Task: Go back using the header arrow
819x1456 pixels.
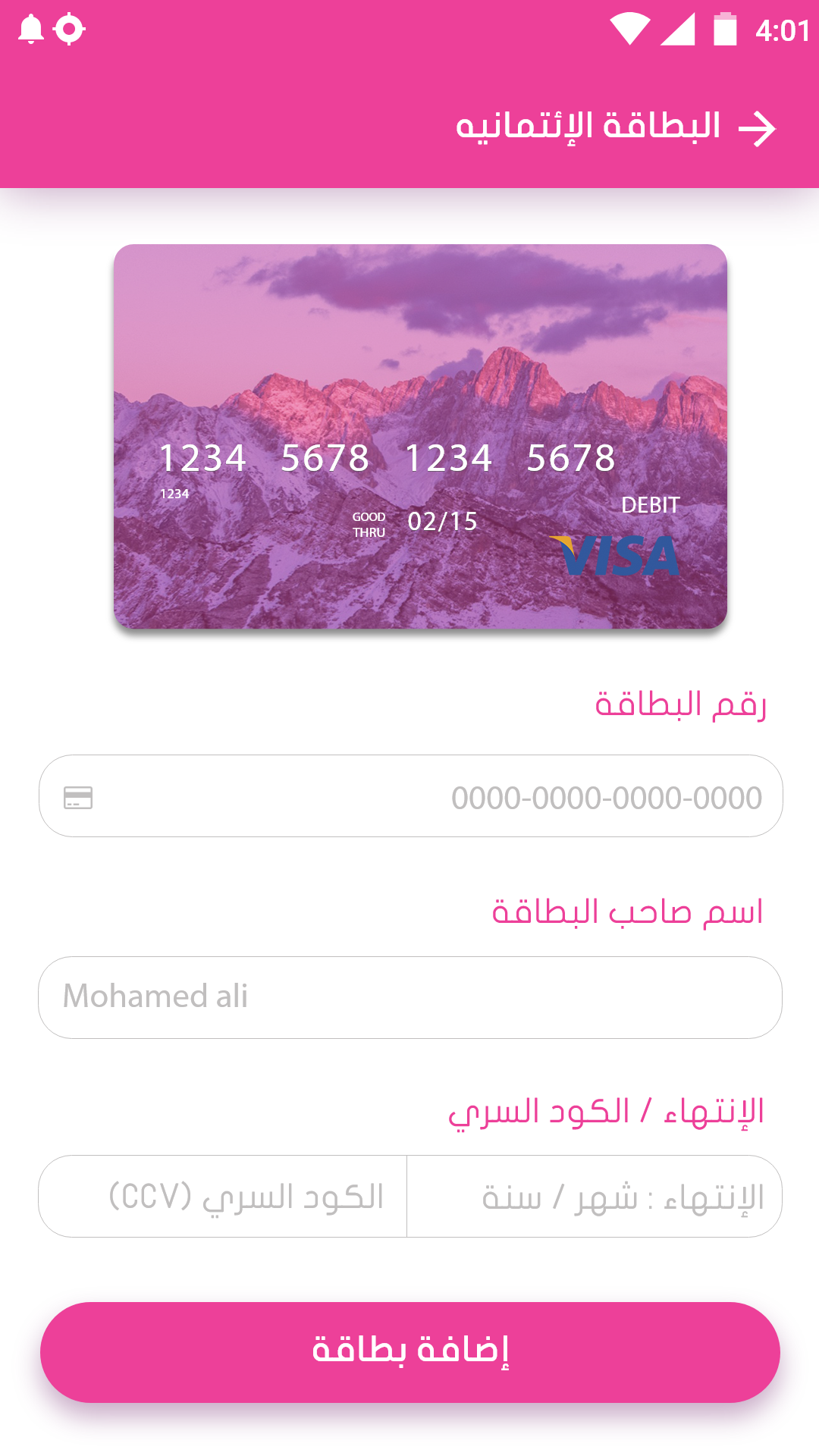Action: [x=758, y=129]
